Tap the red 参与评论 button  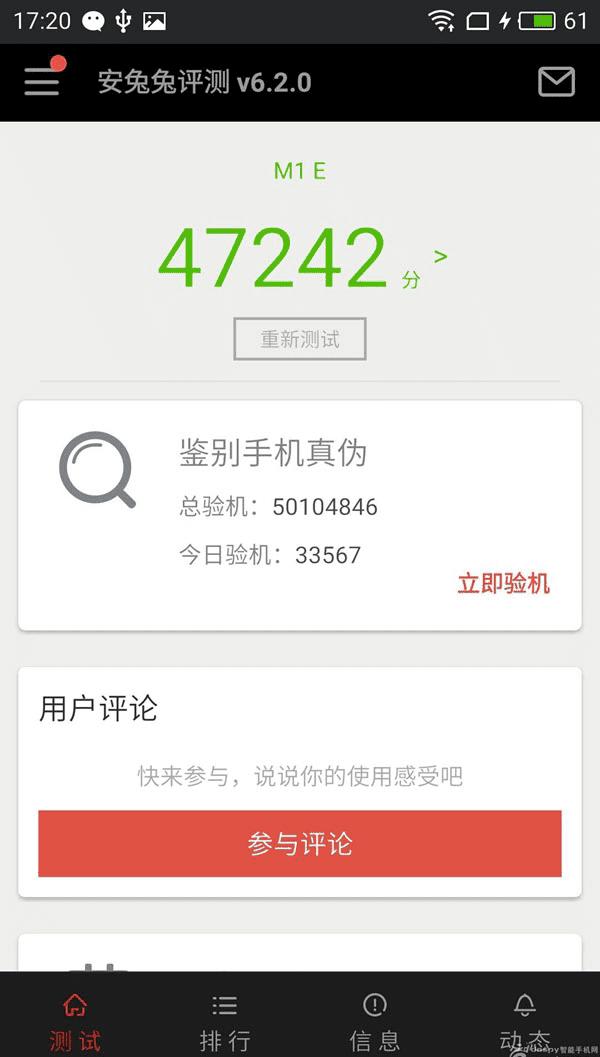tap(300, 843)
